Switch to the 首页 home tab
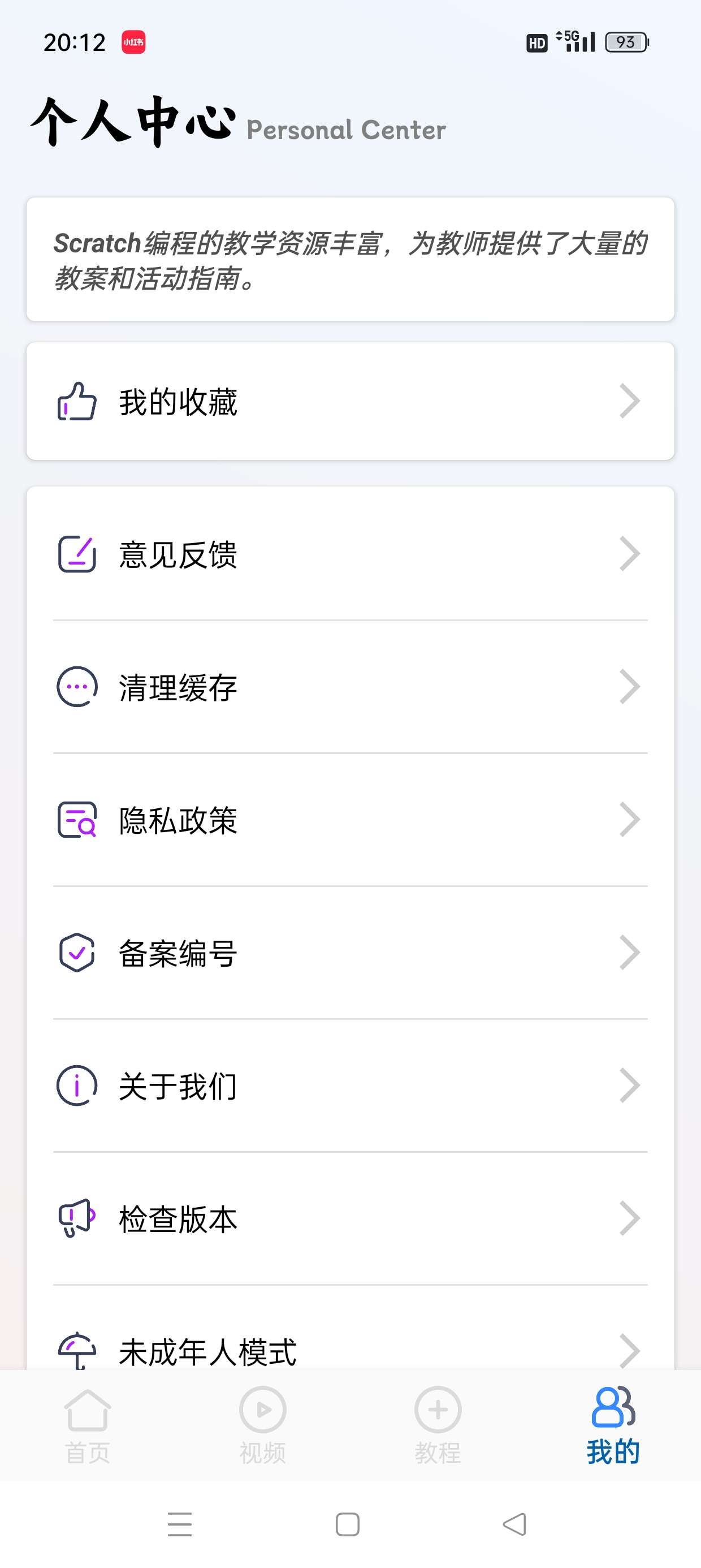 (x=88, y=1425)
